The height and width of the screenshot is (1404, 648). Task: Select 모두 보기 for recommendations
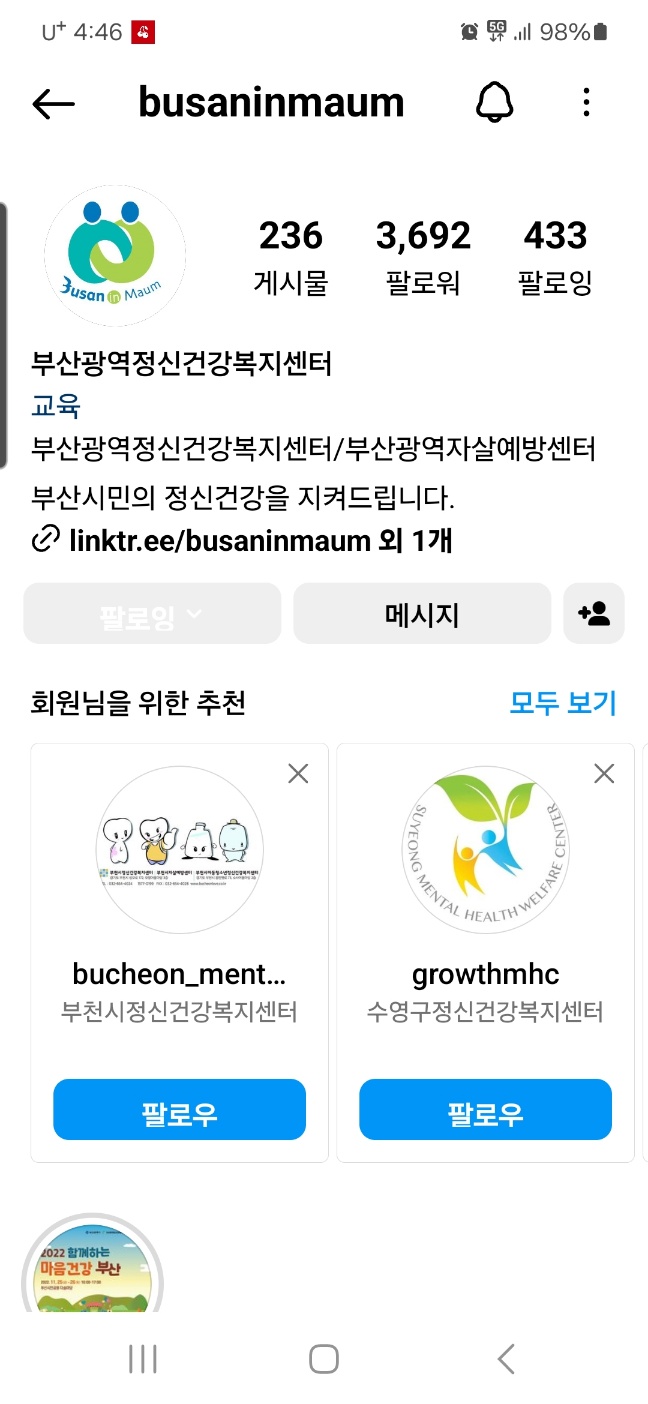[x=563, y=703]
